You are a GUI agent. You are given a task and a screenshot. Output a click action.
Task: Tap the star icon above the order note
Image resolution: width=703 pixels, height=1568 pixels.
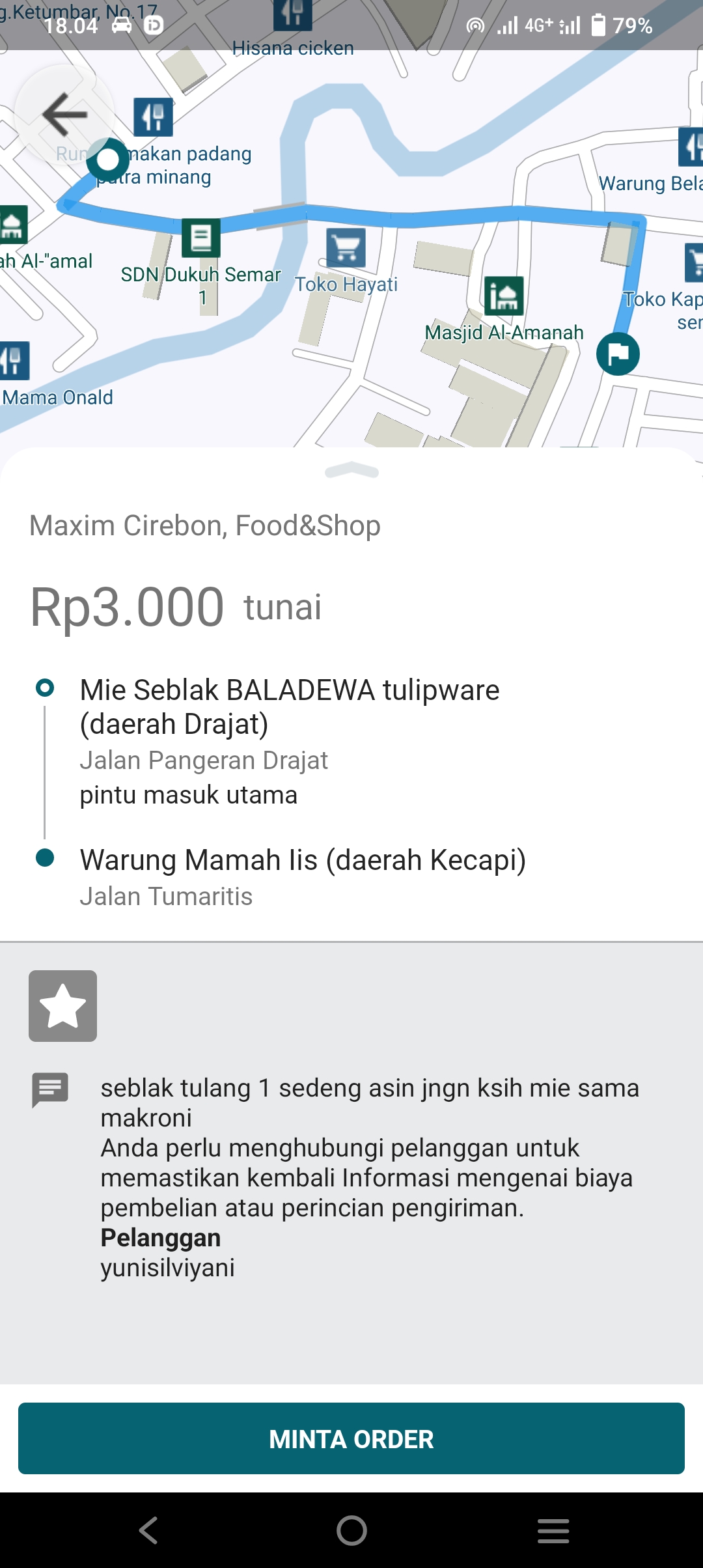pos(63,1006)
